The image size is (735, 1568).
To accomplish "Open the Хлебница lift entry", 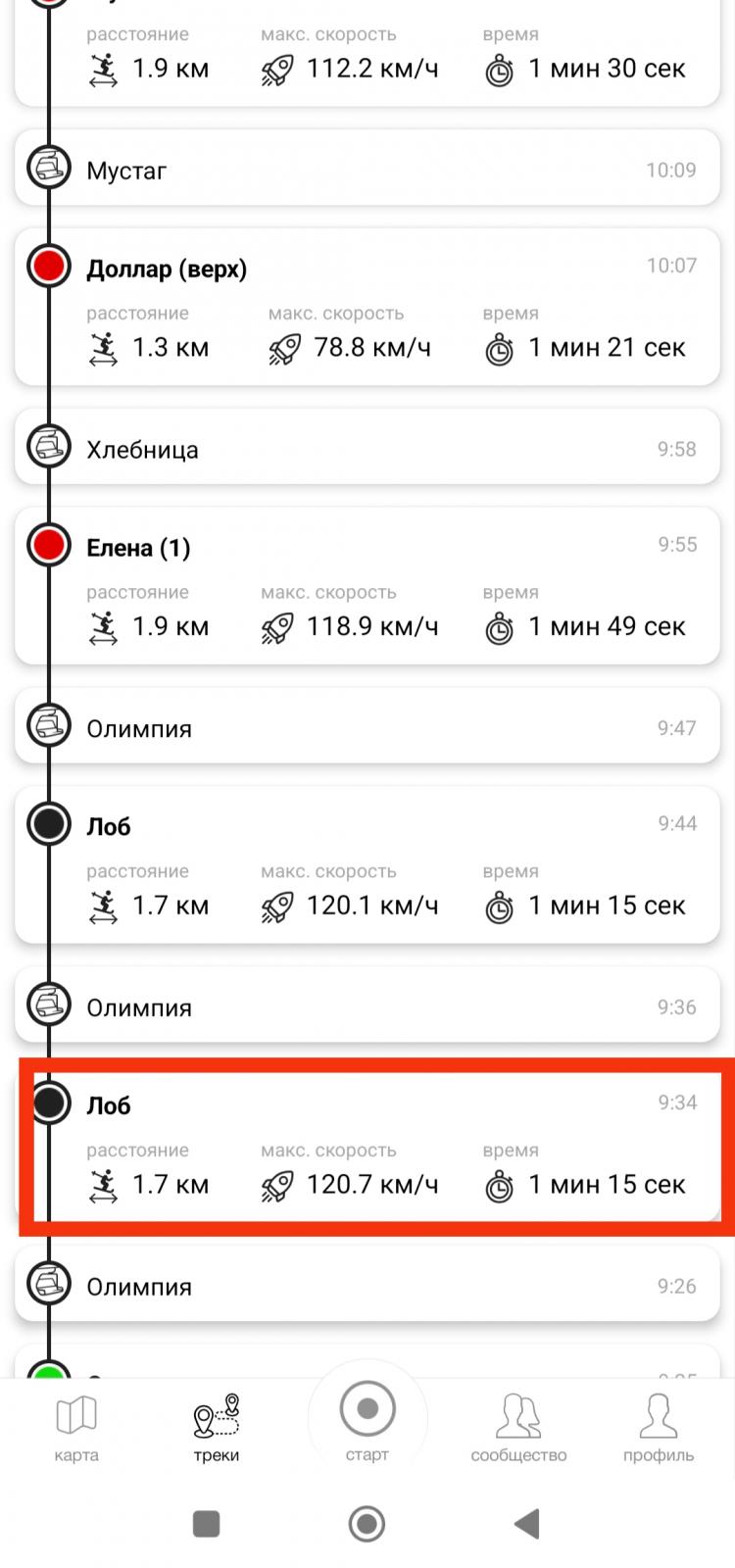I will click(367, 449).
